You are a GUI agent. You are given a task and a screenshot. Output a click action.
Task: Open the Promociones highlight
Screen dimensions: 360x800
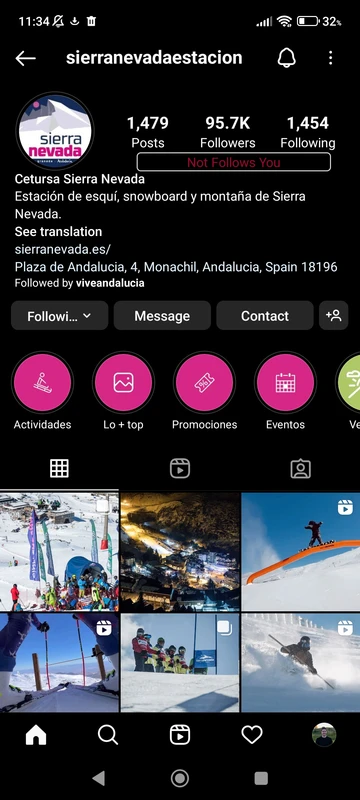point(204,383)
